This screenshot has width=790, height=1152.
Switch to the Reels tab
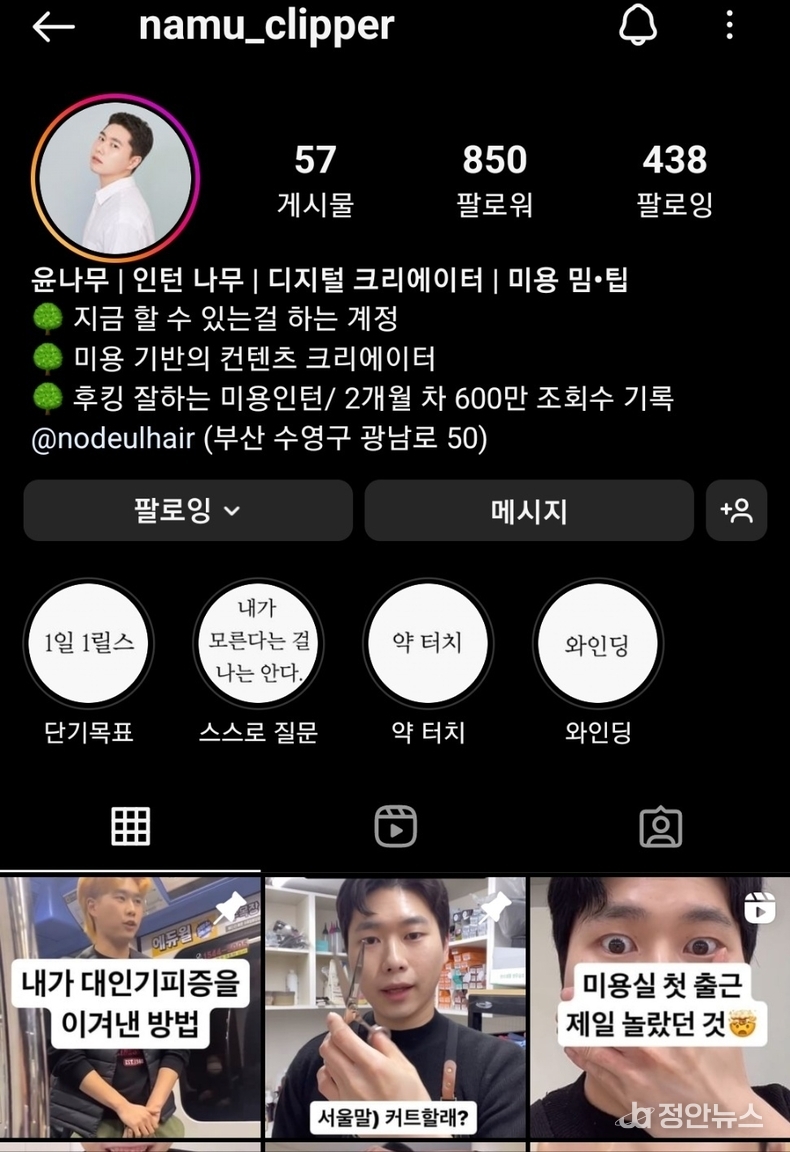395,826
